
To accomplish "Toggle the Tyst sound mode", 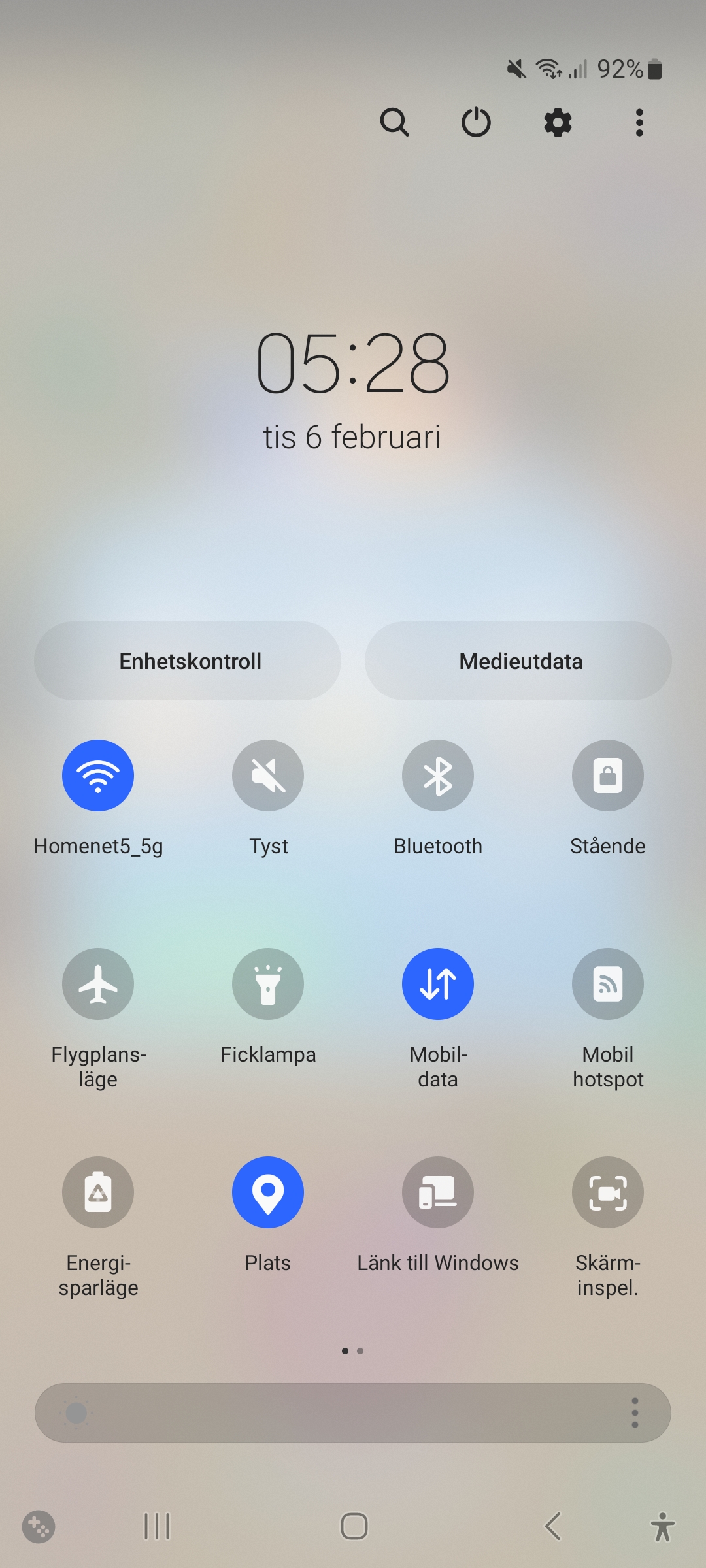I will pos(268,776).
